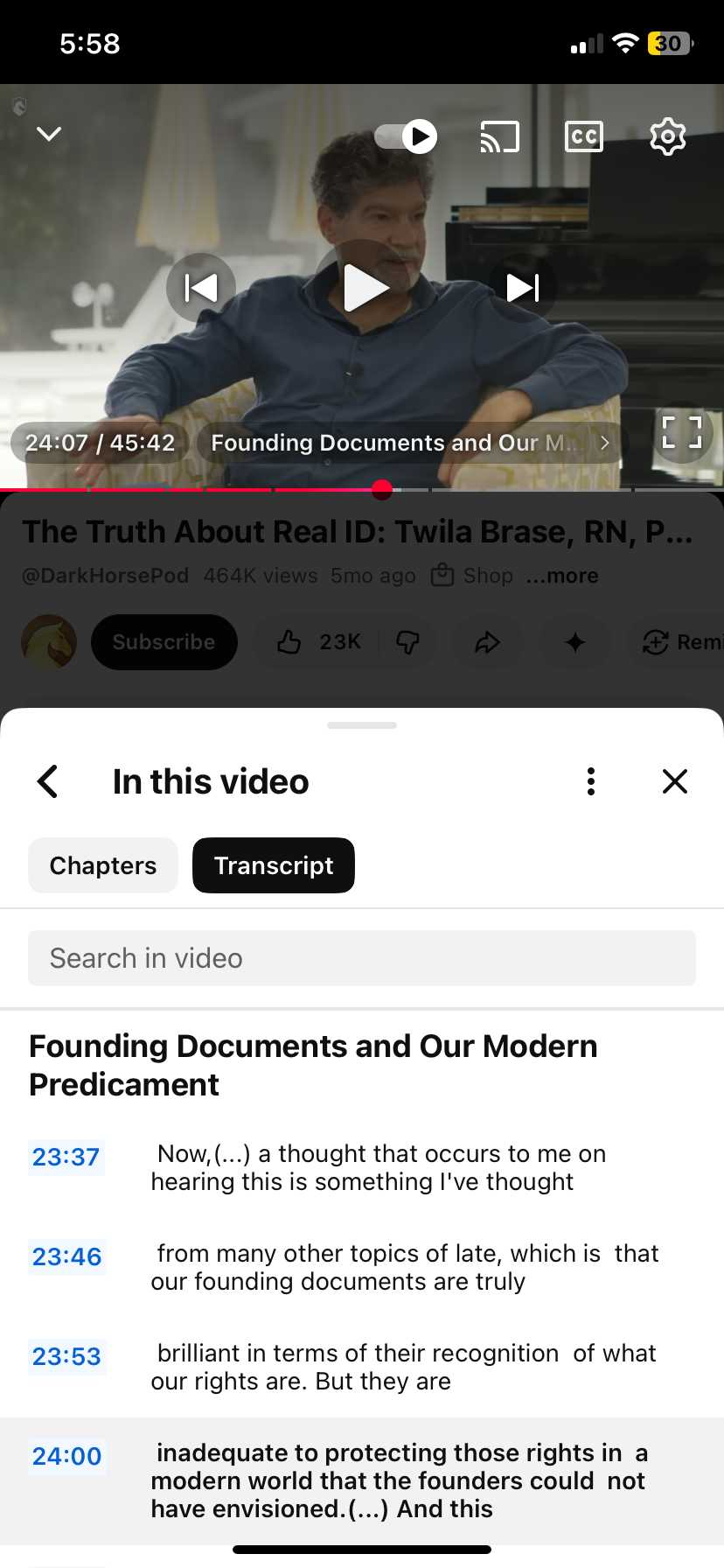Go to the previous video
Screen dimensions: 724x1568
[x=201, y=287]
